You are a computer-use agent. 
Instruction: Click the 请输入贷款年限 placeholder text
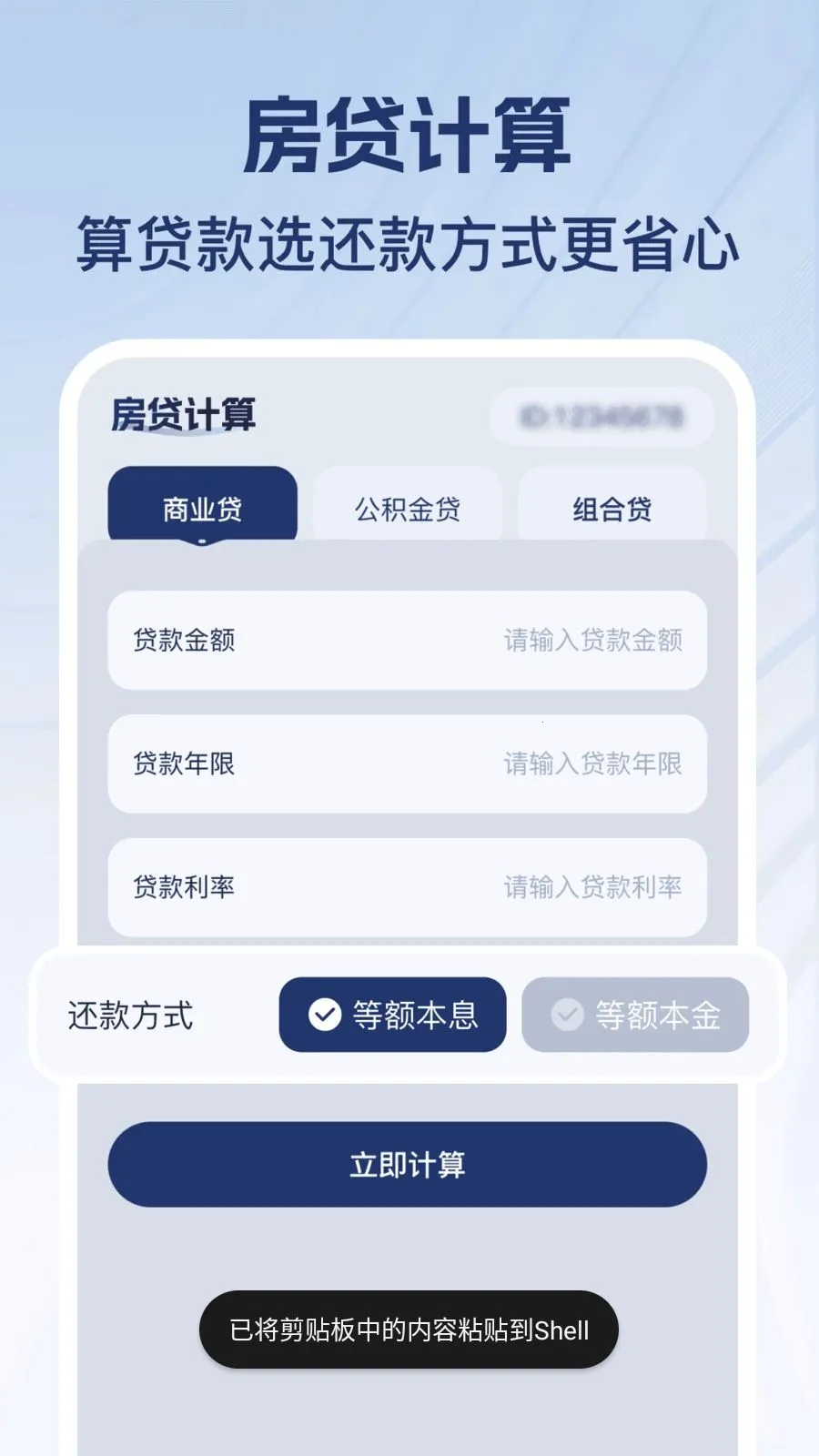click(x=592, y=763)
